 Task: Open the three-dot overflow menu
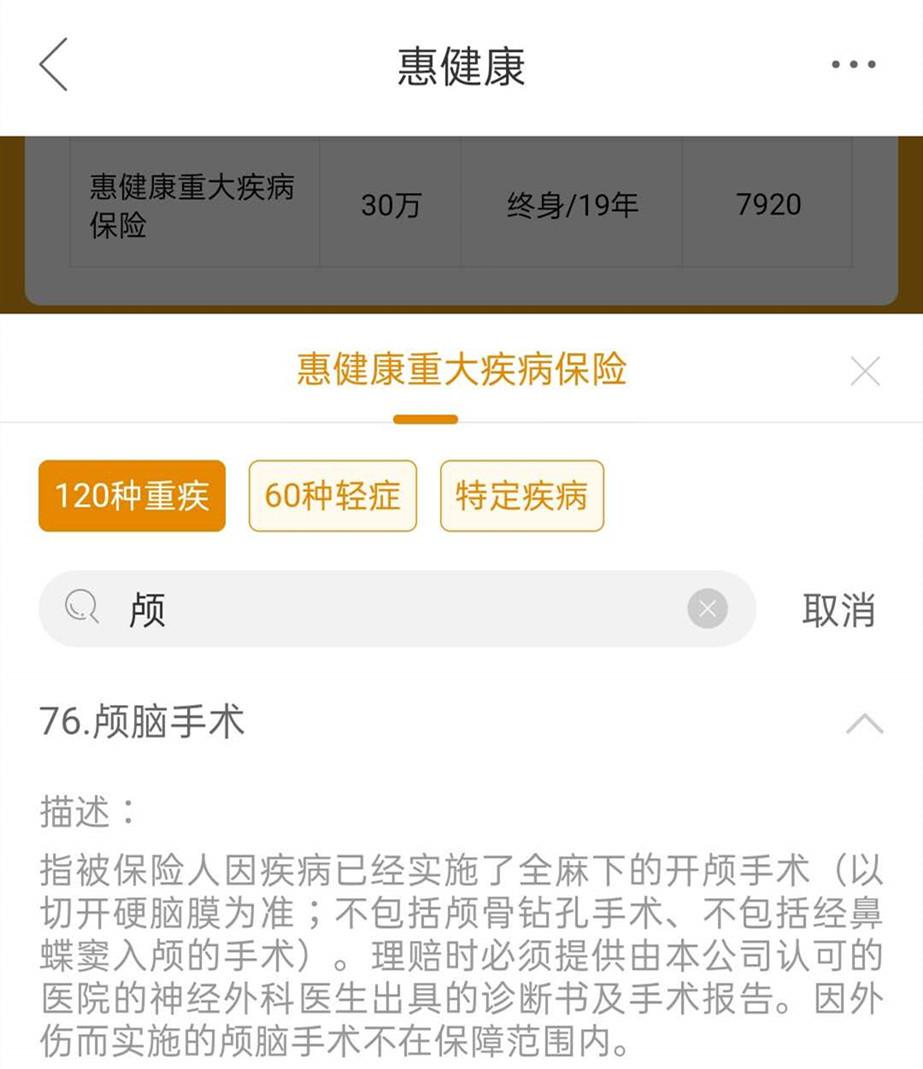(x=853, y=65)
